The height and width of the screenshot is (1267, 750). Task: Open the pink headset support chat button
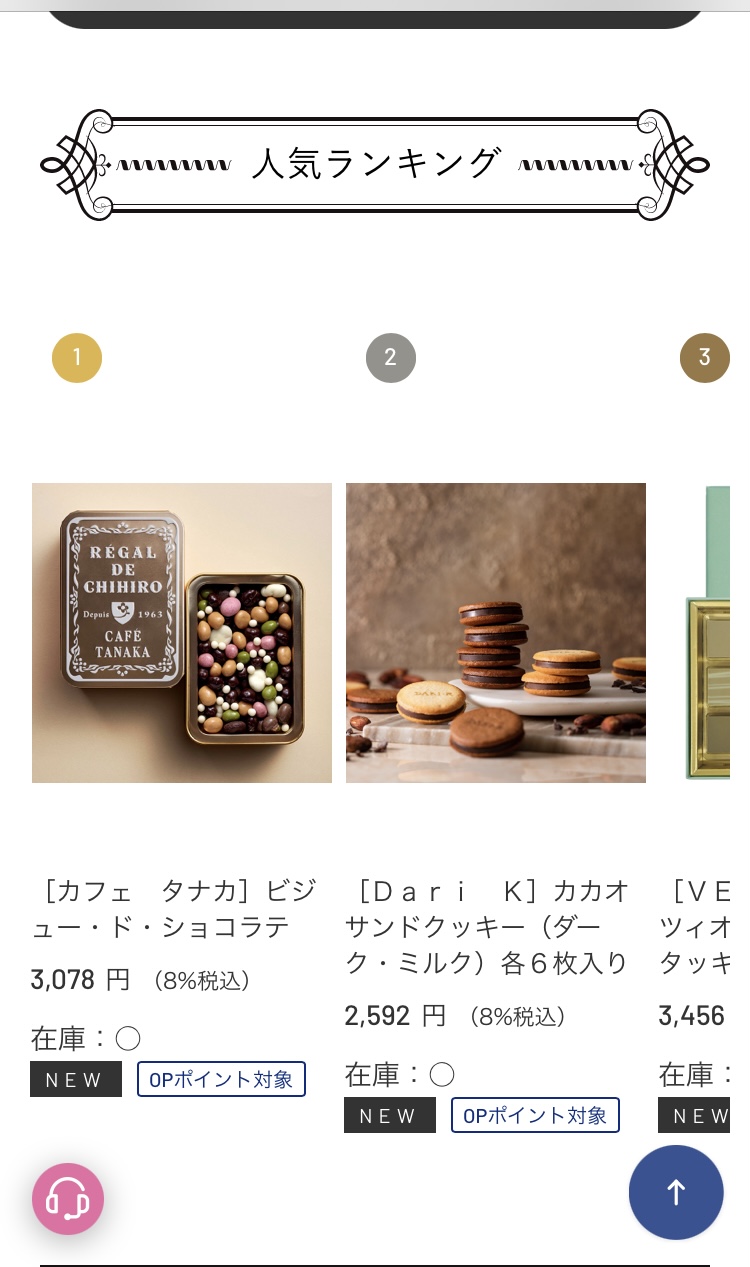[68, 1198]
